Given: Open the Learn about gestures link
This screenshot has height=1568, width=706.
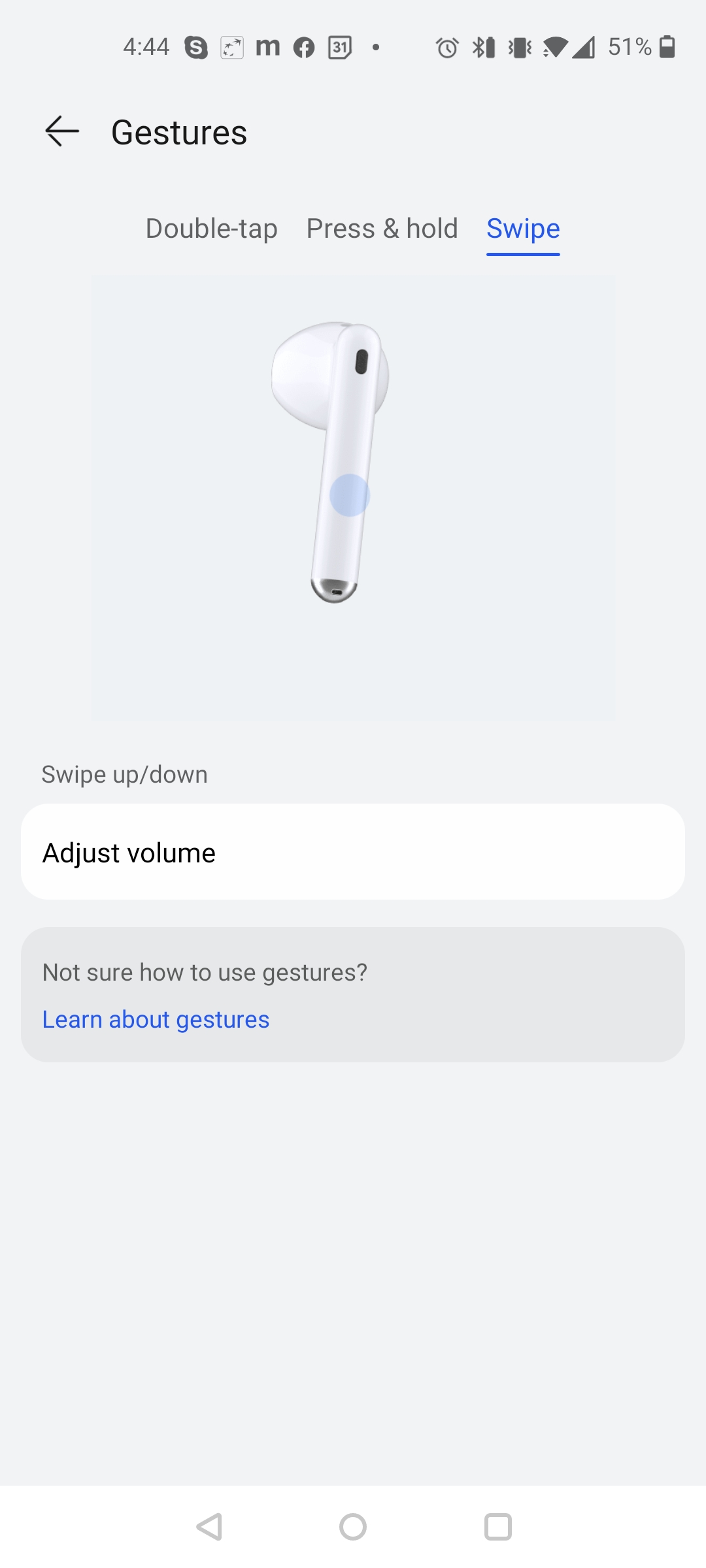Looking at the screenshot, I should point(156,1019).
